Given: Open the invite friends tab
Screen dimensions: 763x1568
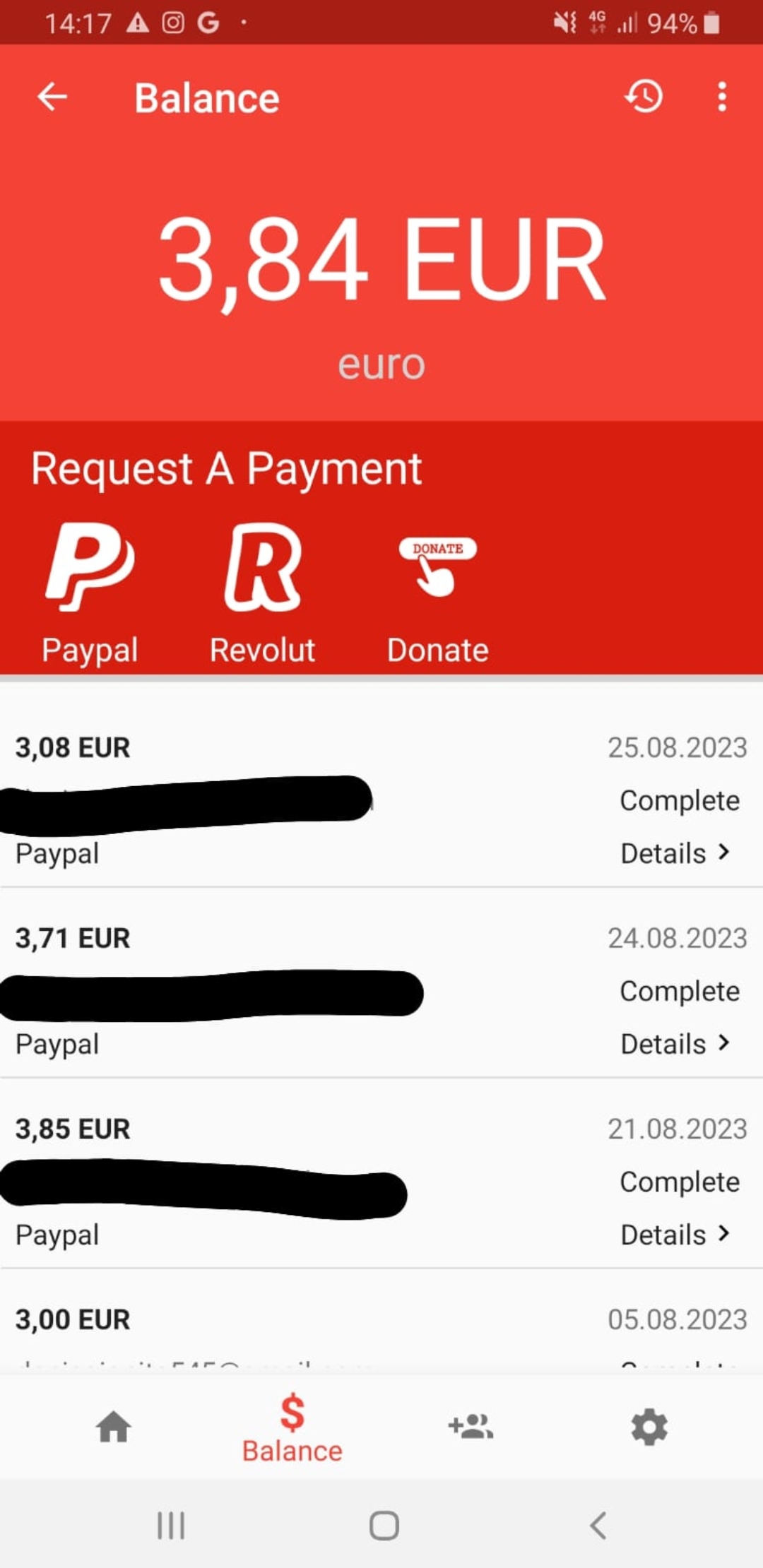Looking at the screenshot, I should tap(471, 1427).
